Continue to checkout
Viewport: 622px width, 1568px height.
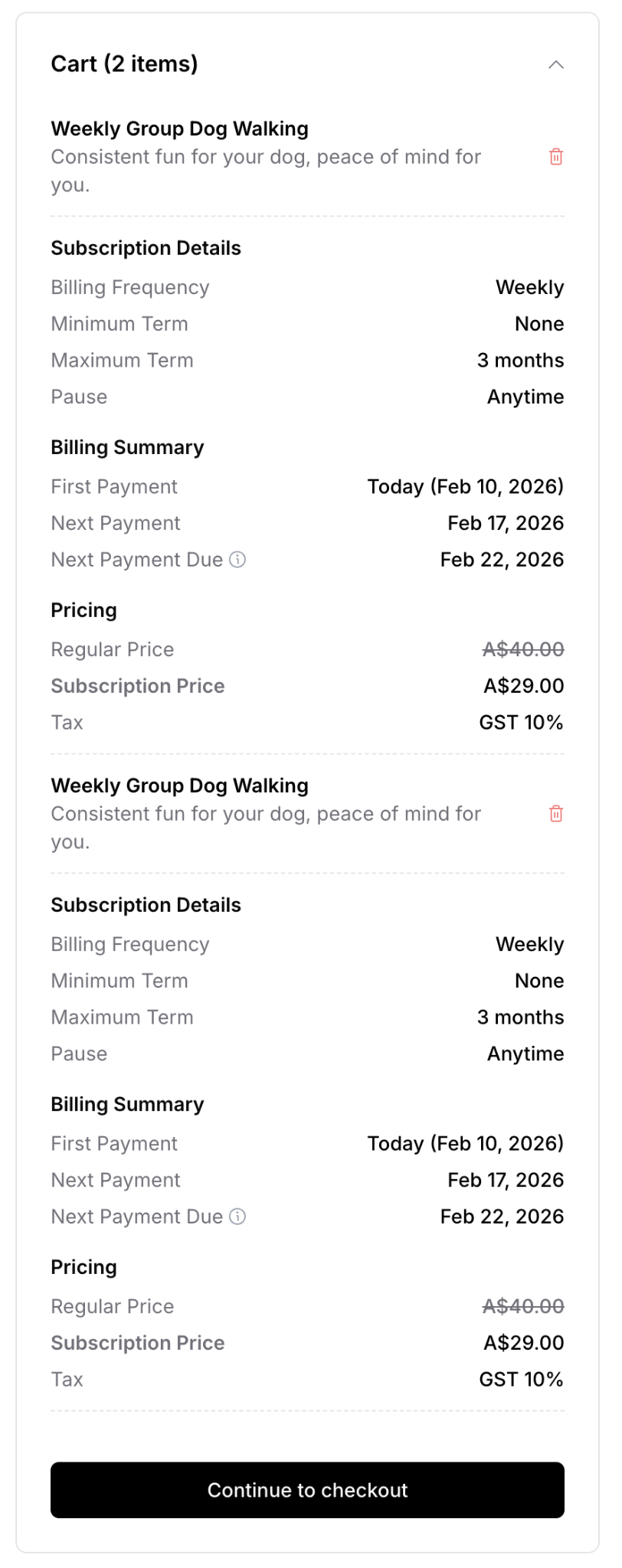(307, 1490)
